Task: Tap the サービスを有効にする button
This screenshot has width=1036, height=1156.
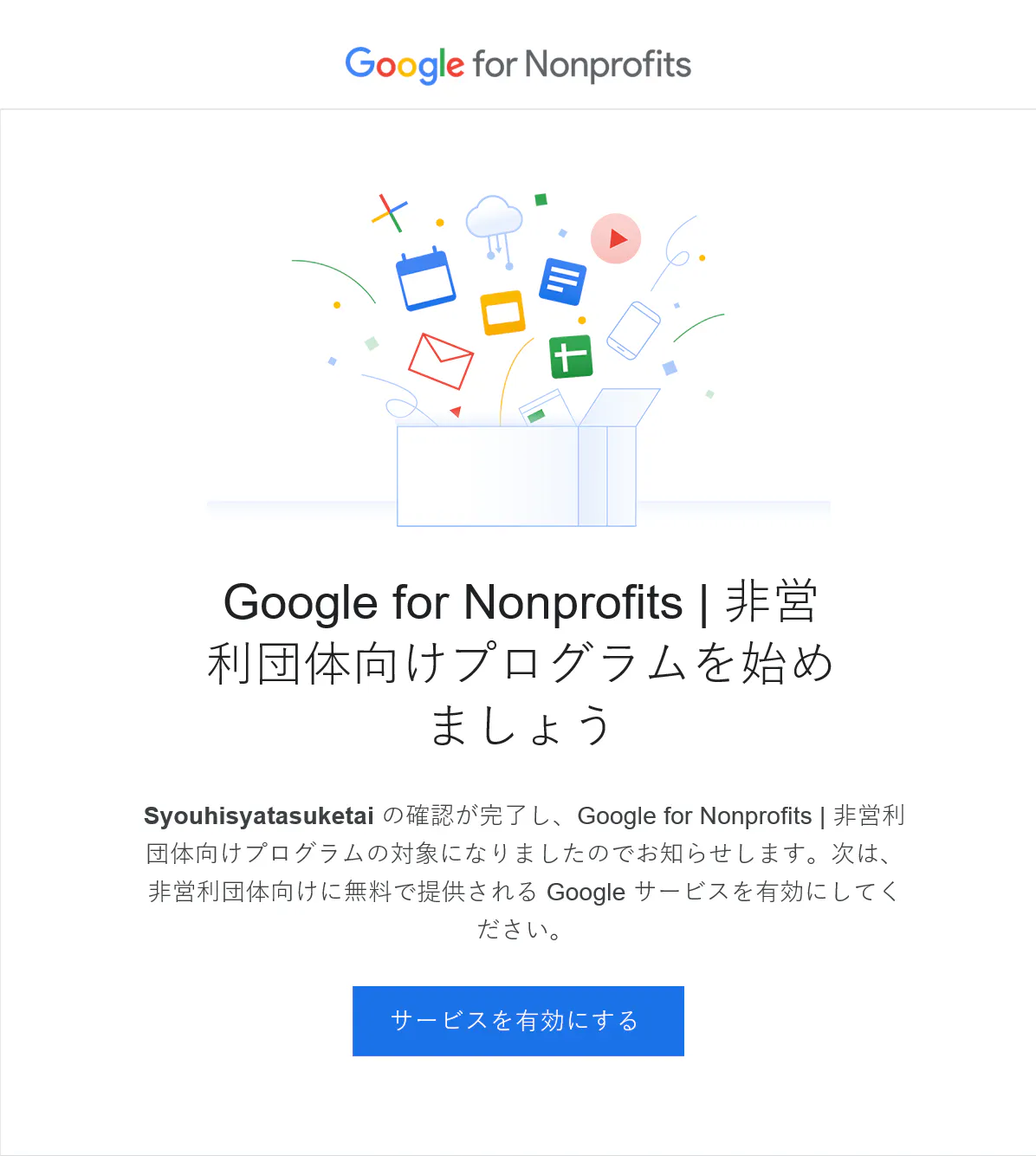Action: point(518,1021)
